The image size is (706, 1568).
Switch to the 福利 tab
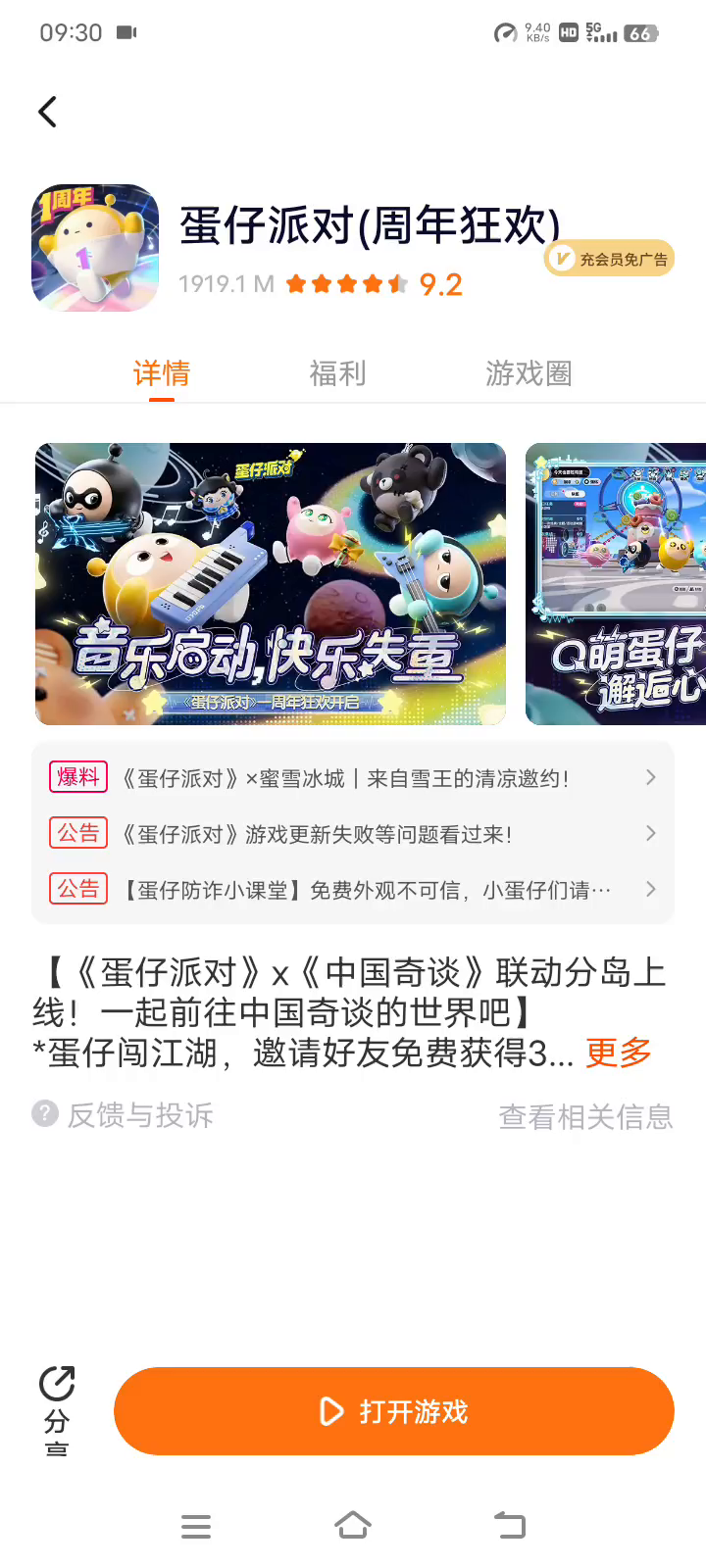coord(337,373)
